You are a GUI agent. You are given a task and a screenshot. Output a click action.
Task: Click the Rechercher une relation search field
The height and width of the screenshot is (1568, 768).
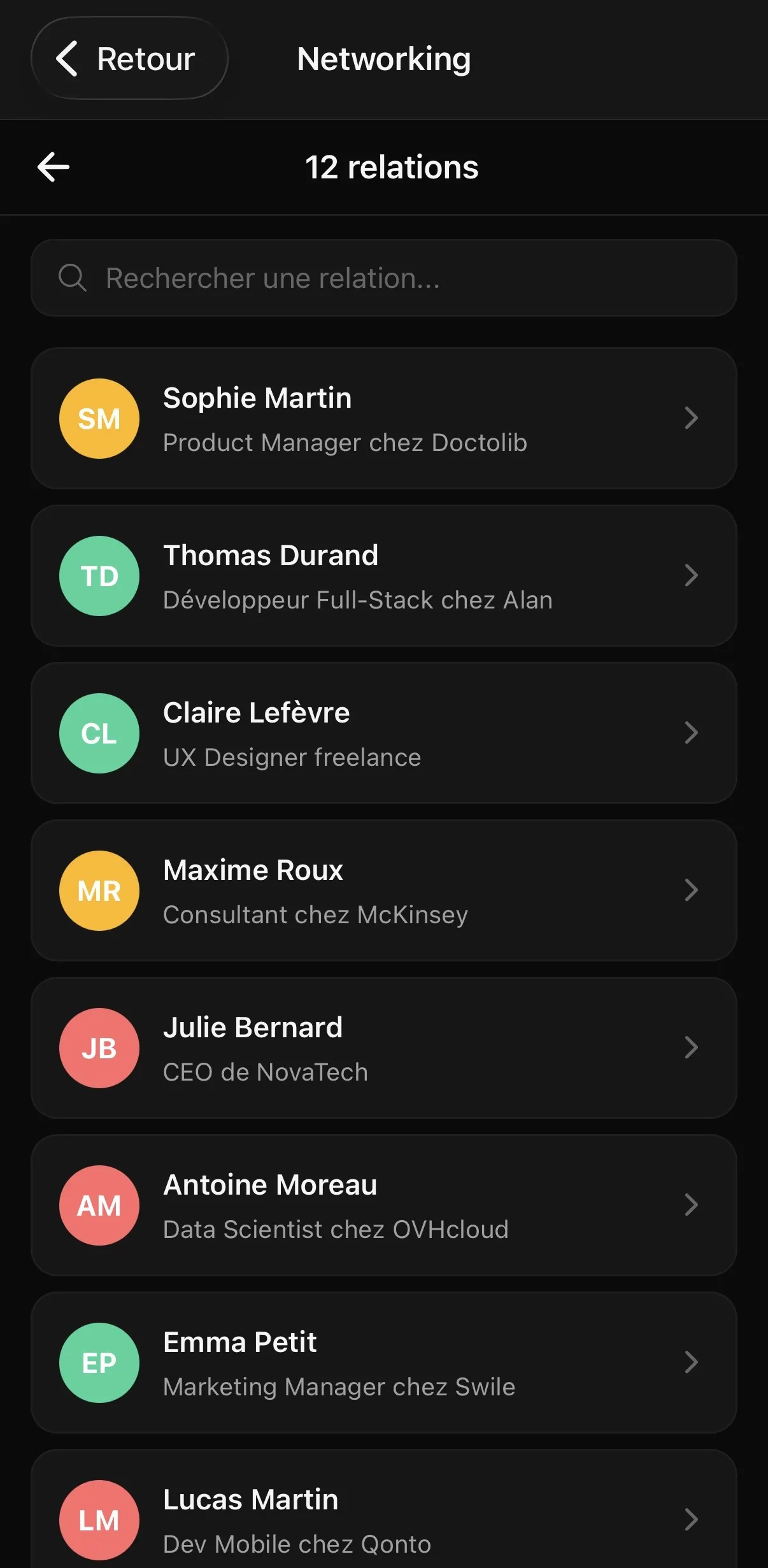[384, 278]
